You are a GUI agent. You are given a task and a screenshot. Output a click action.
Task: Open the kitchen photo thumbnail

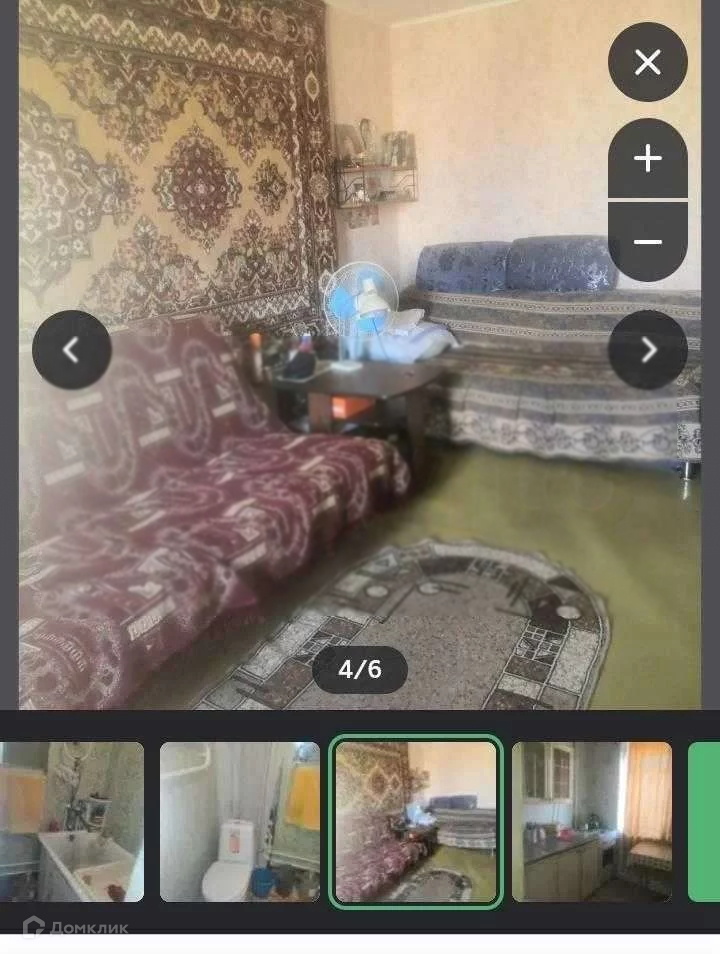[592, 821]
